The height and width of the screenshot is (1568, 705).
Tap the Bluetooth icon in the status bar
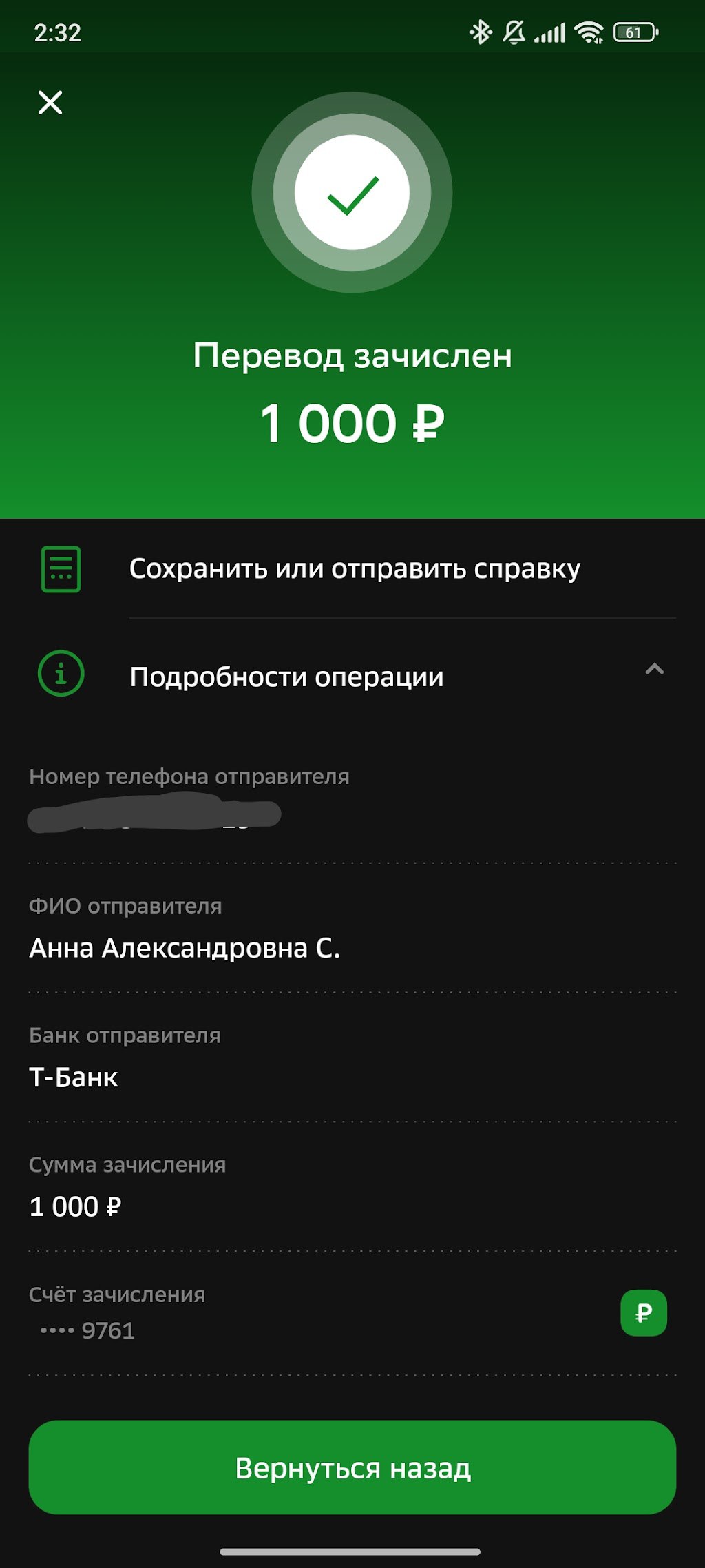481,30
